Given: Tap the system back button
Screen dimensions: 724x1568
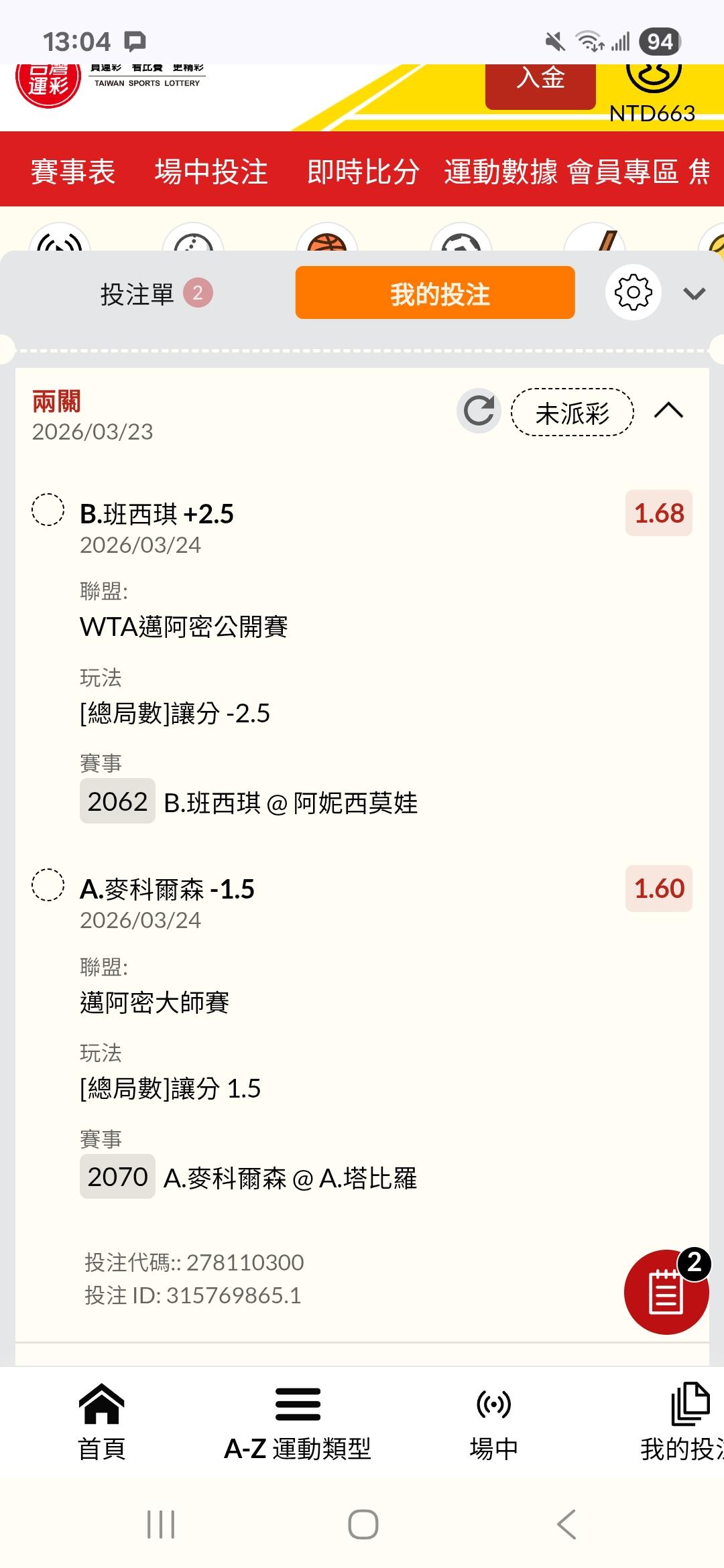Looking at the screenshot, I should [566, 1524].
